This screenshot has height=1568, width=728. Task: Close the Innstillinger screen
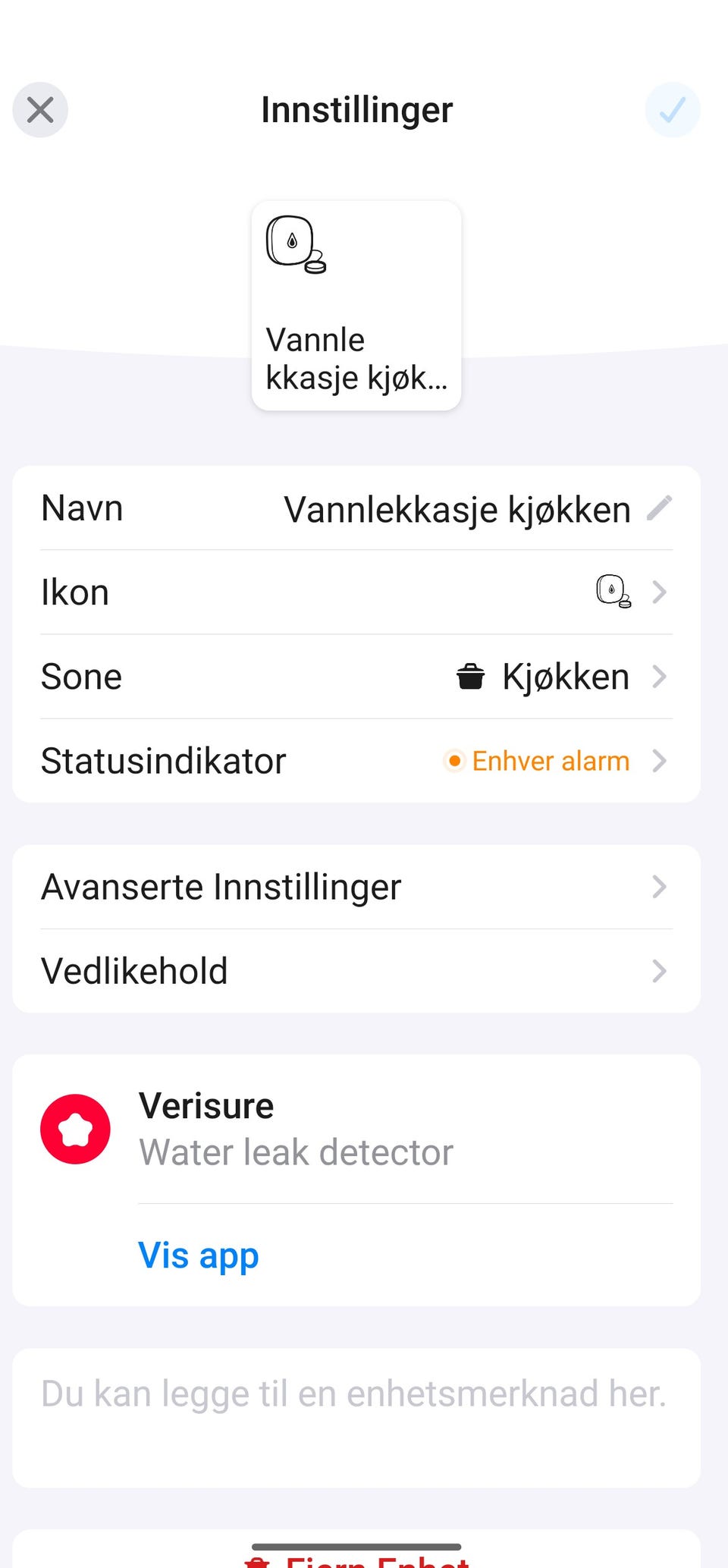[40, 110]
